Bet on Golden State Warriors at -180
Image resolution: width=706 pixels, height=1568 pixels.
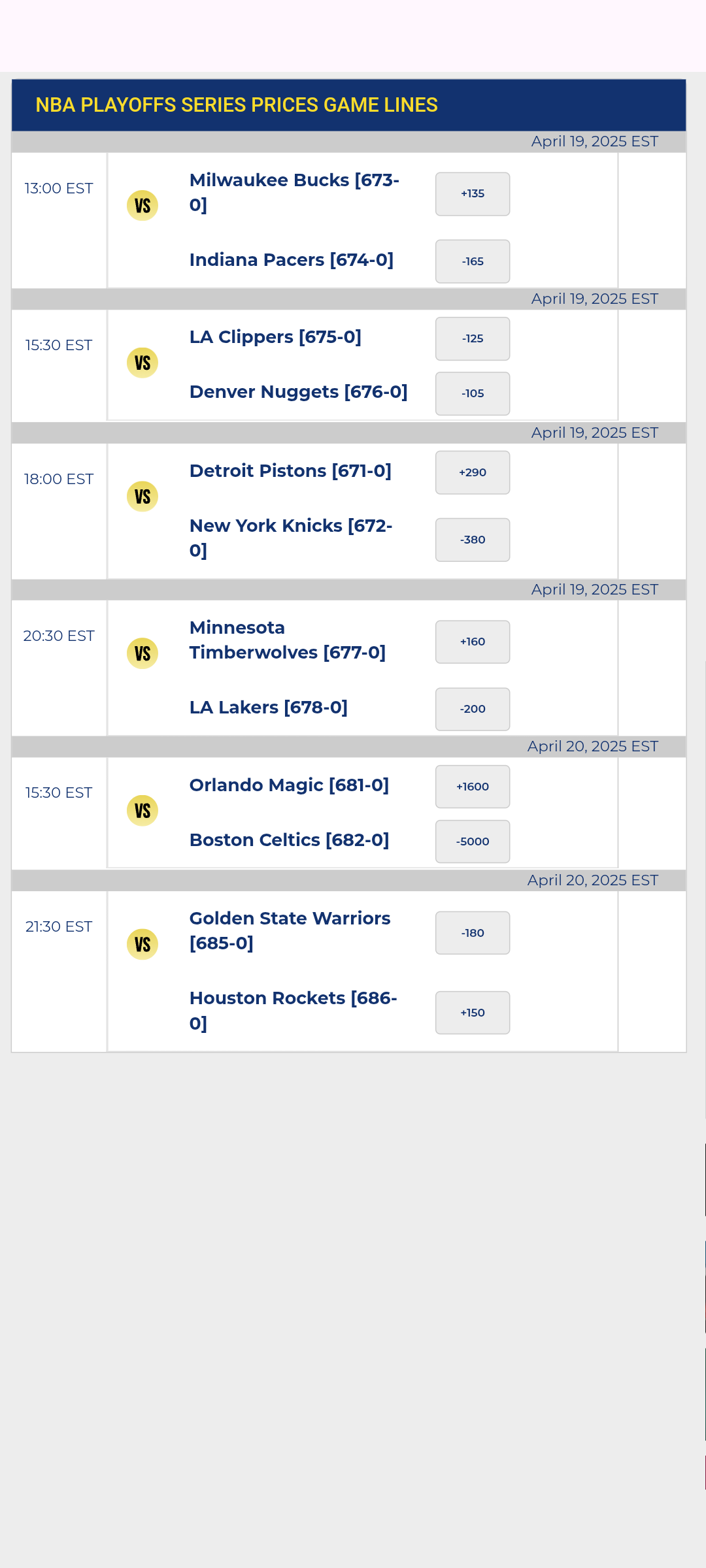click(x=473, y=933)
